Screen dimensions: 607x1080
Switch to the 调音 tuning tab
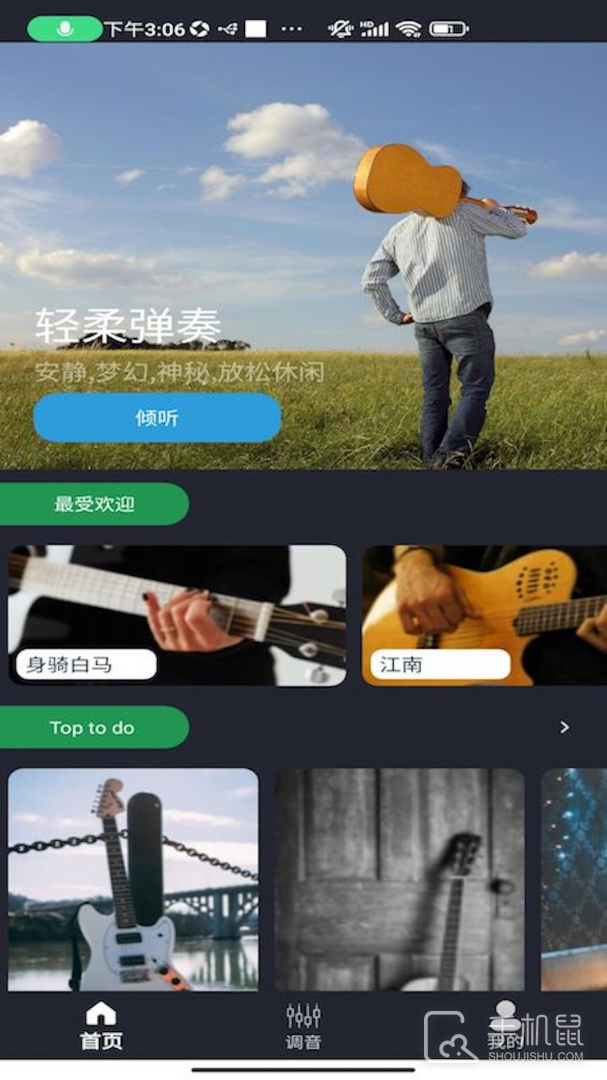click(x=303, y=1027)
